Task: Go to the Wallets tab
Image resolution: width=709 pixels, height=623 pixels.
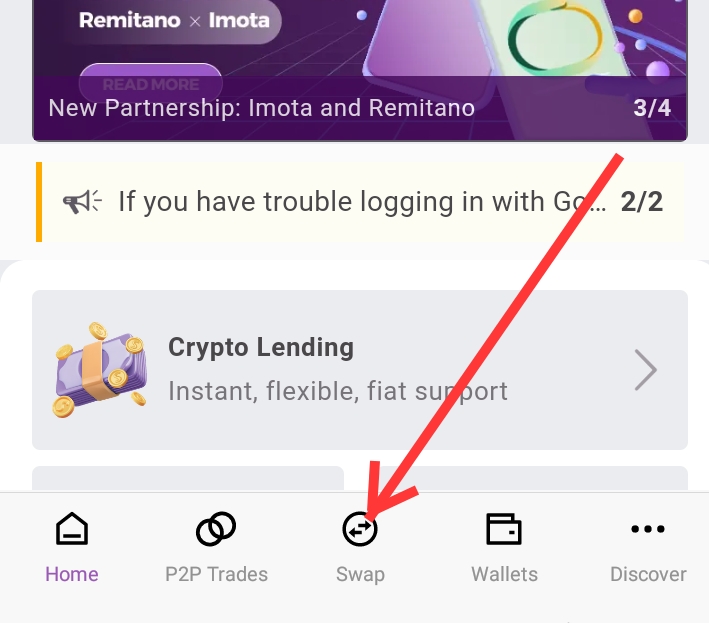Action: 504,547
